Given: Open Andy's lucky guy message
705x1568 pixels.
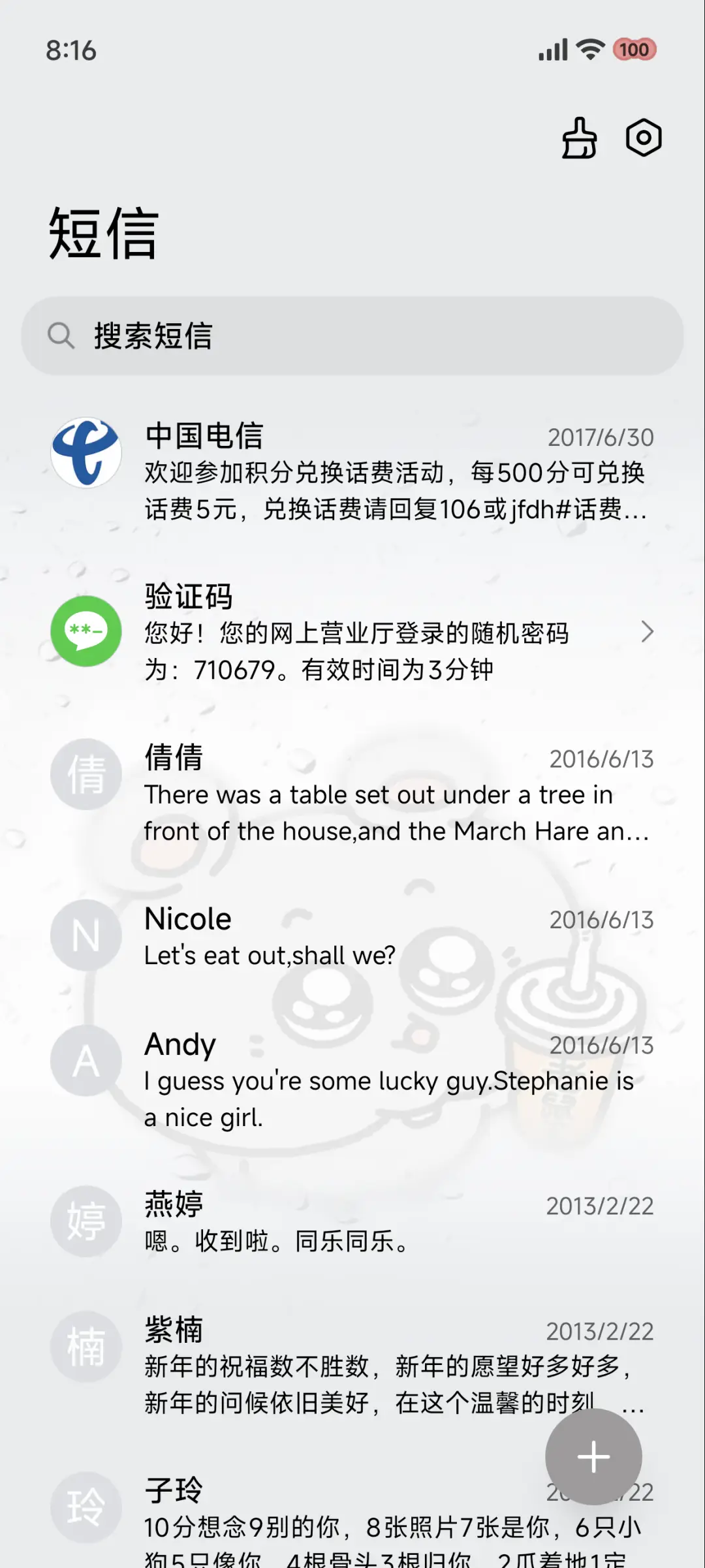Looking at the screenshot, I should point(359,1080).
